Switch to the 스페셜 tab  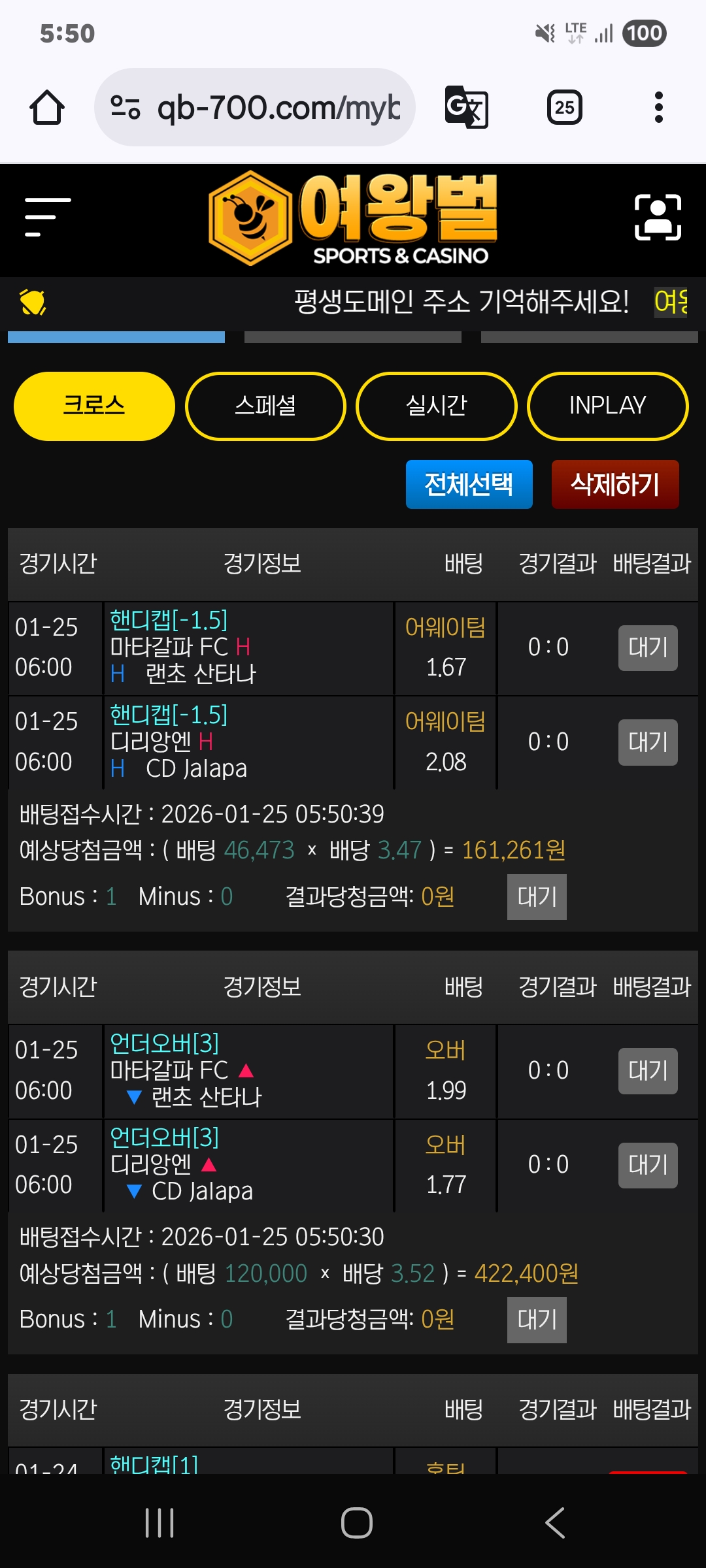[265, 406]
